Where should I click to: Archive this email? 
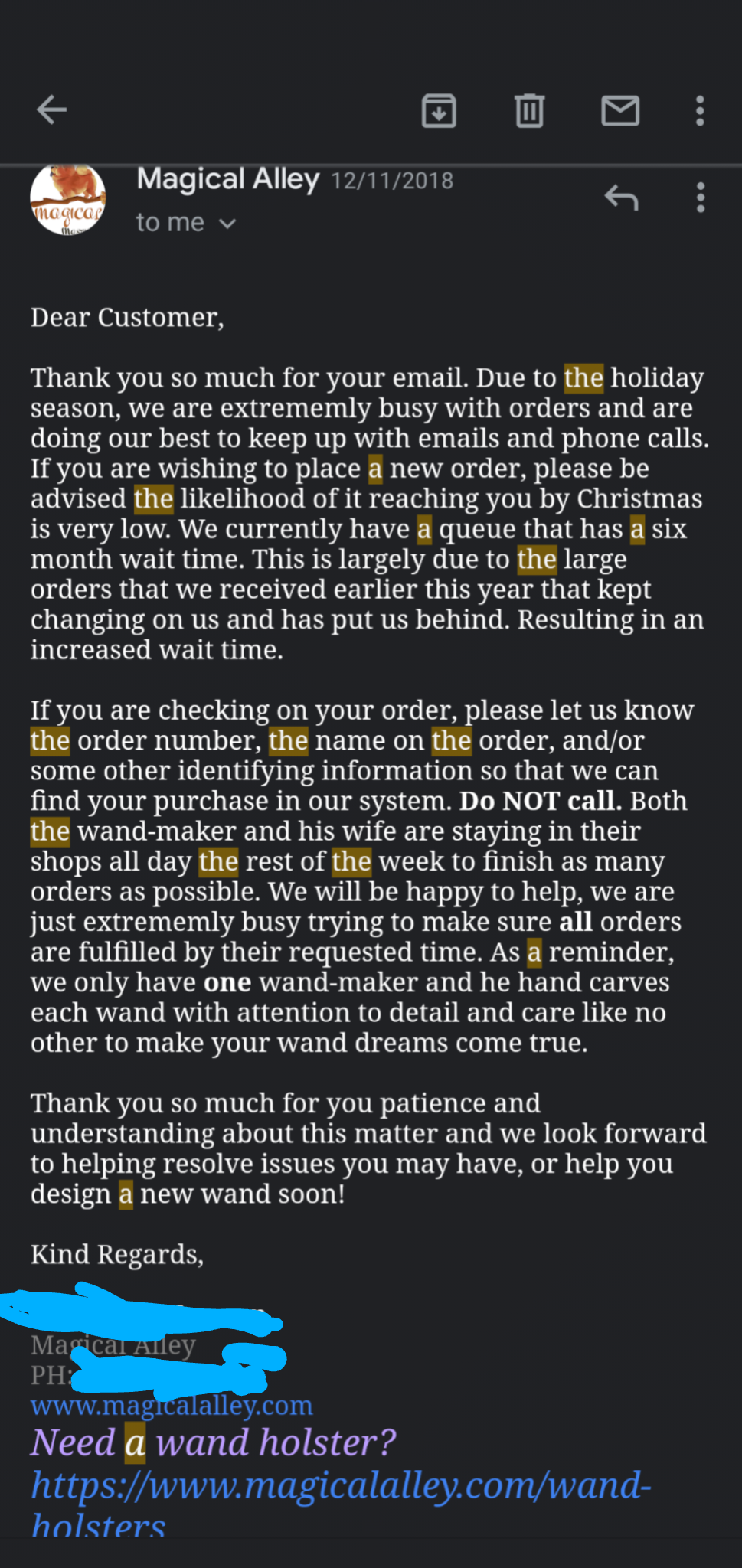pyautogui.click(x=439, y=111)
